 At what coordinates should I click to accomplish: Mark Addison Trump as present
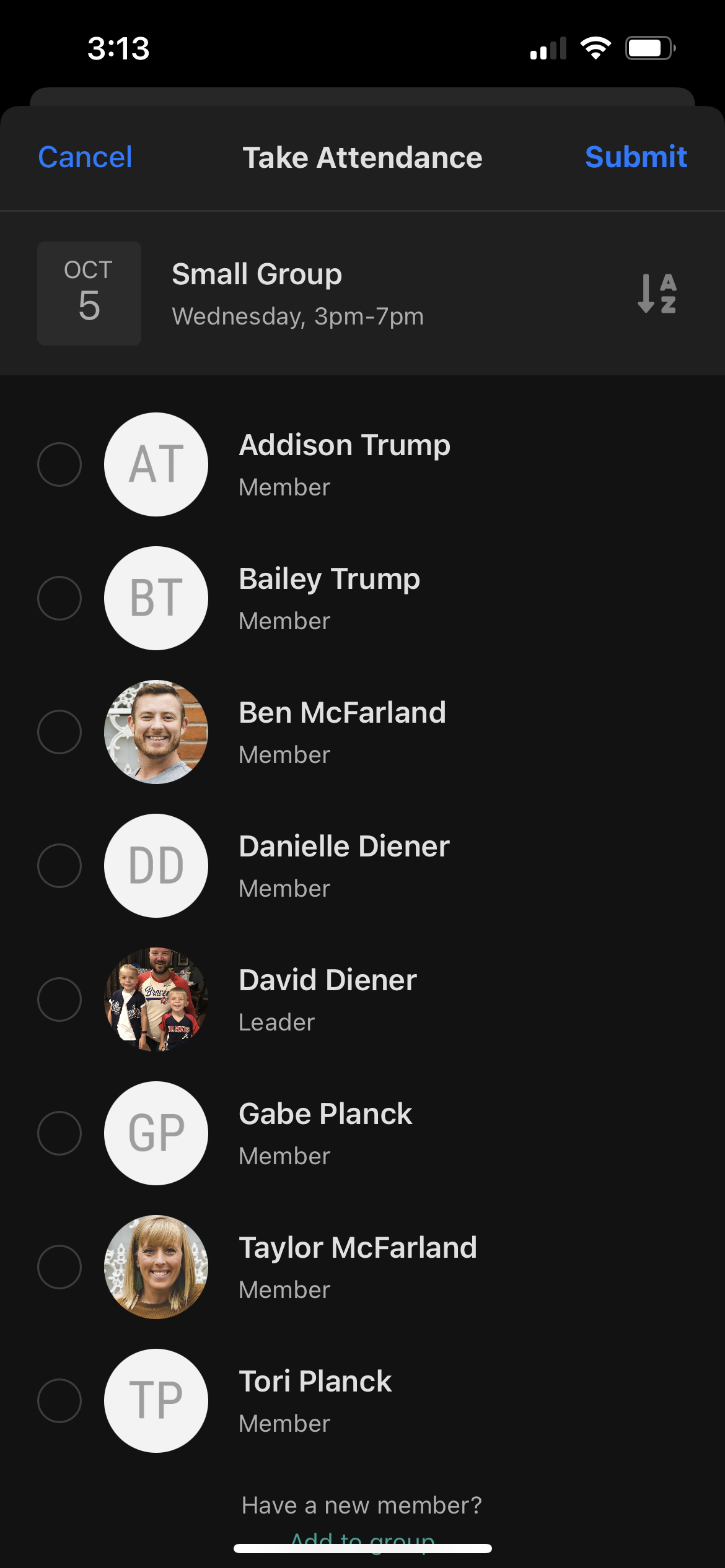tap(59, 464)
